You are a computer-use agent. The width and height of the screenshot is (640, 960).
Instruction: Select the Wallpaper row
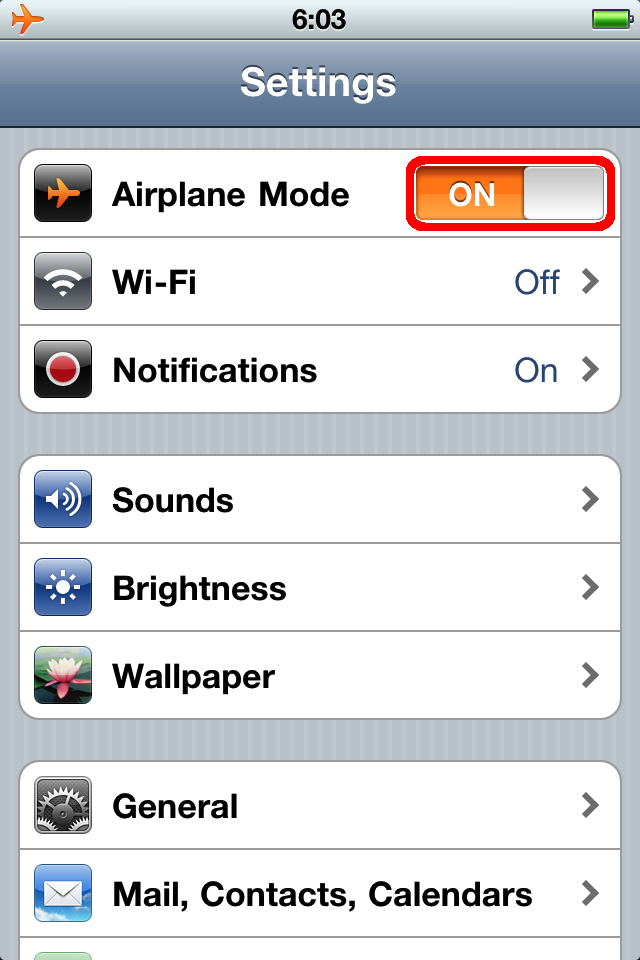click(x=320, y=676)
